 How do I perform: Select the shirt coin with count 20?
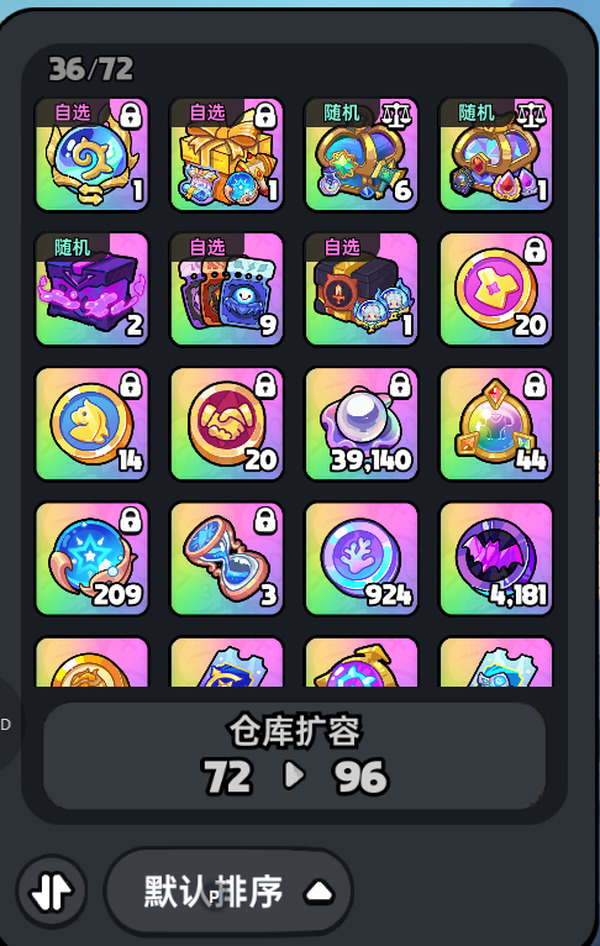click(x=496, y=289)
